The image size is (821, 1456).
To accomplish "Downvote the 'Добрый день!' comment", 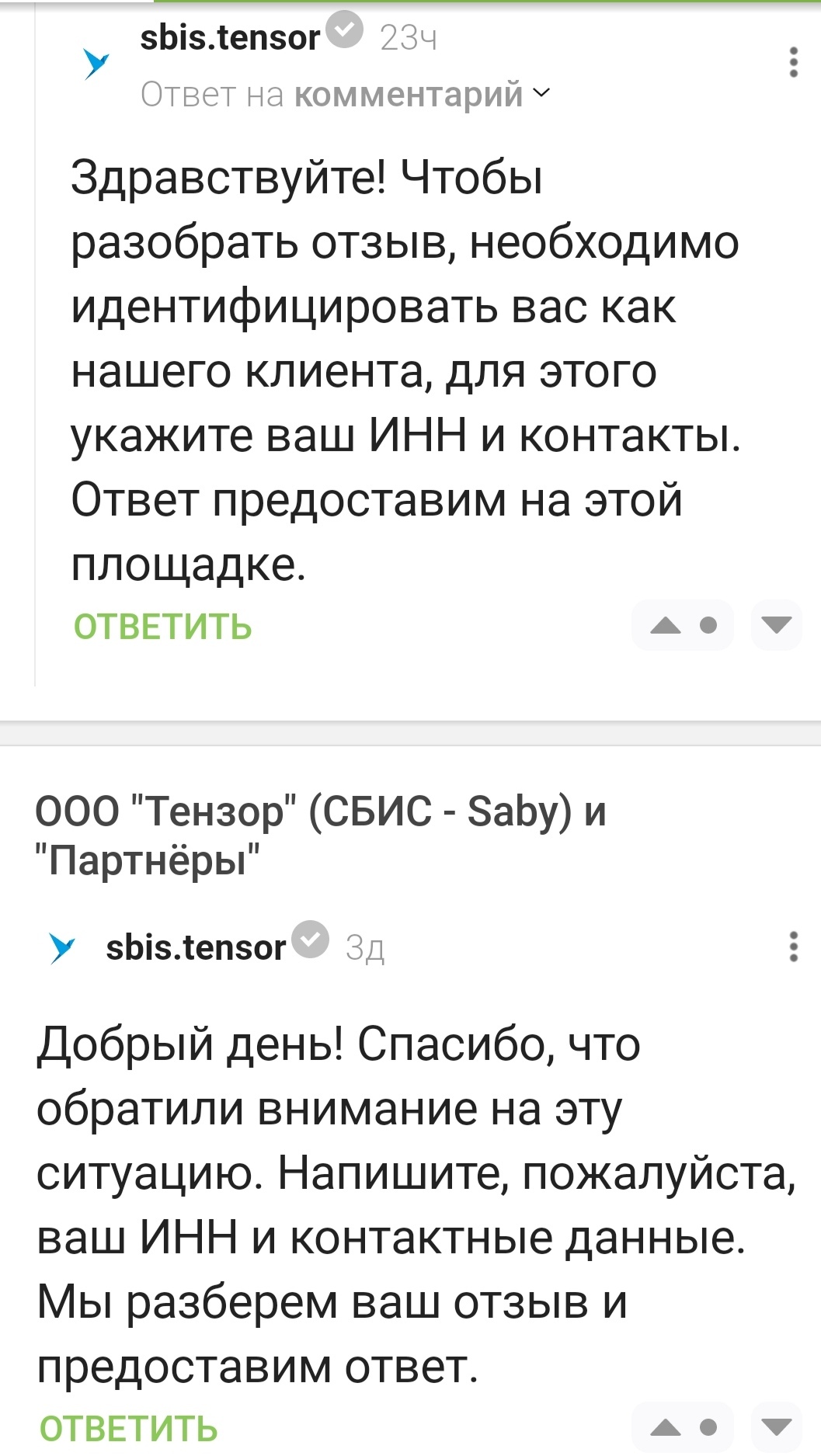I will [776, 1426].
